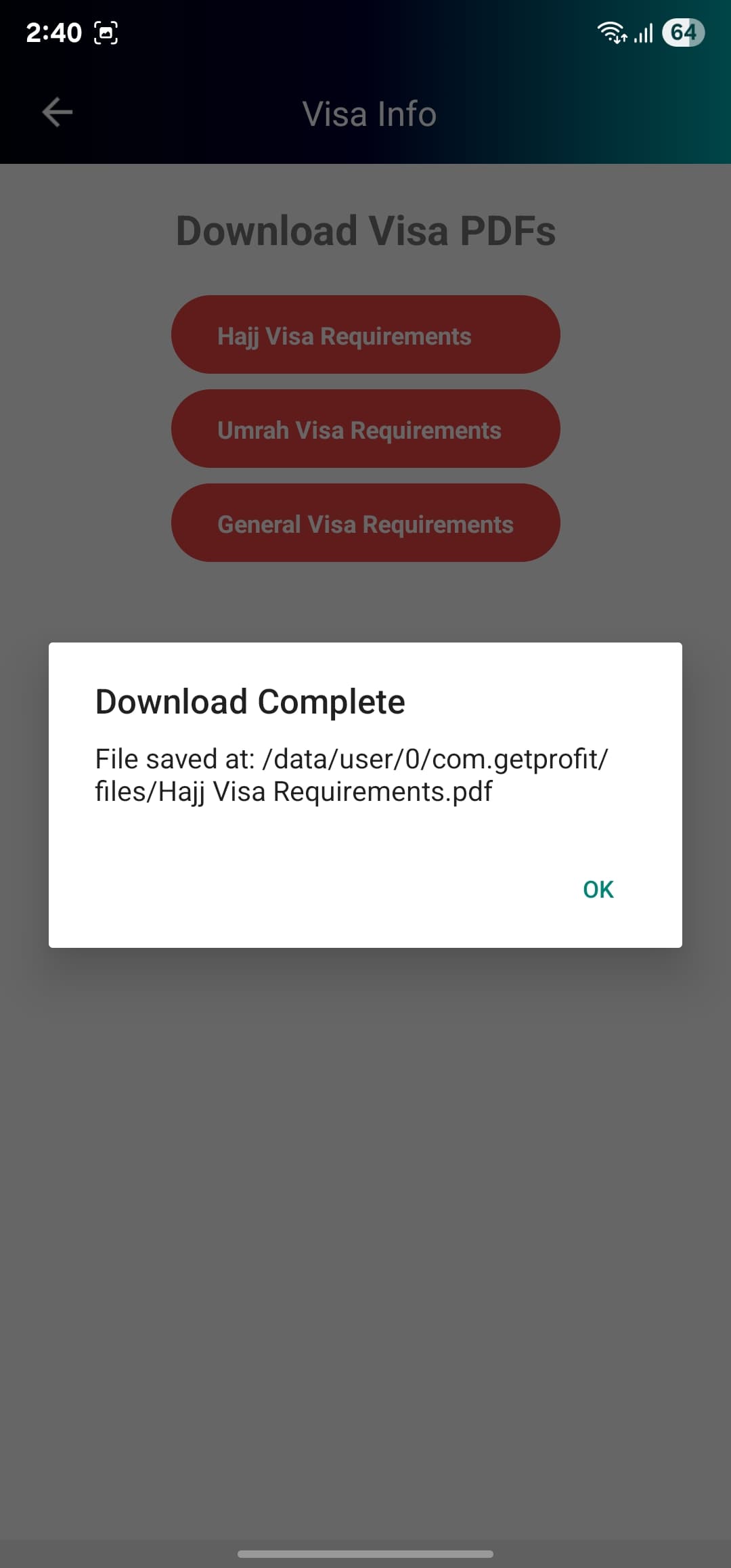The width and height of the screenshot is (731, 1568).
Task: Go back using the arrow in header
Action: click(58, 112)
